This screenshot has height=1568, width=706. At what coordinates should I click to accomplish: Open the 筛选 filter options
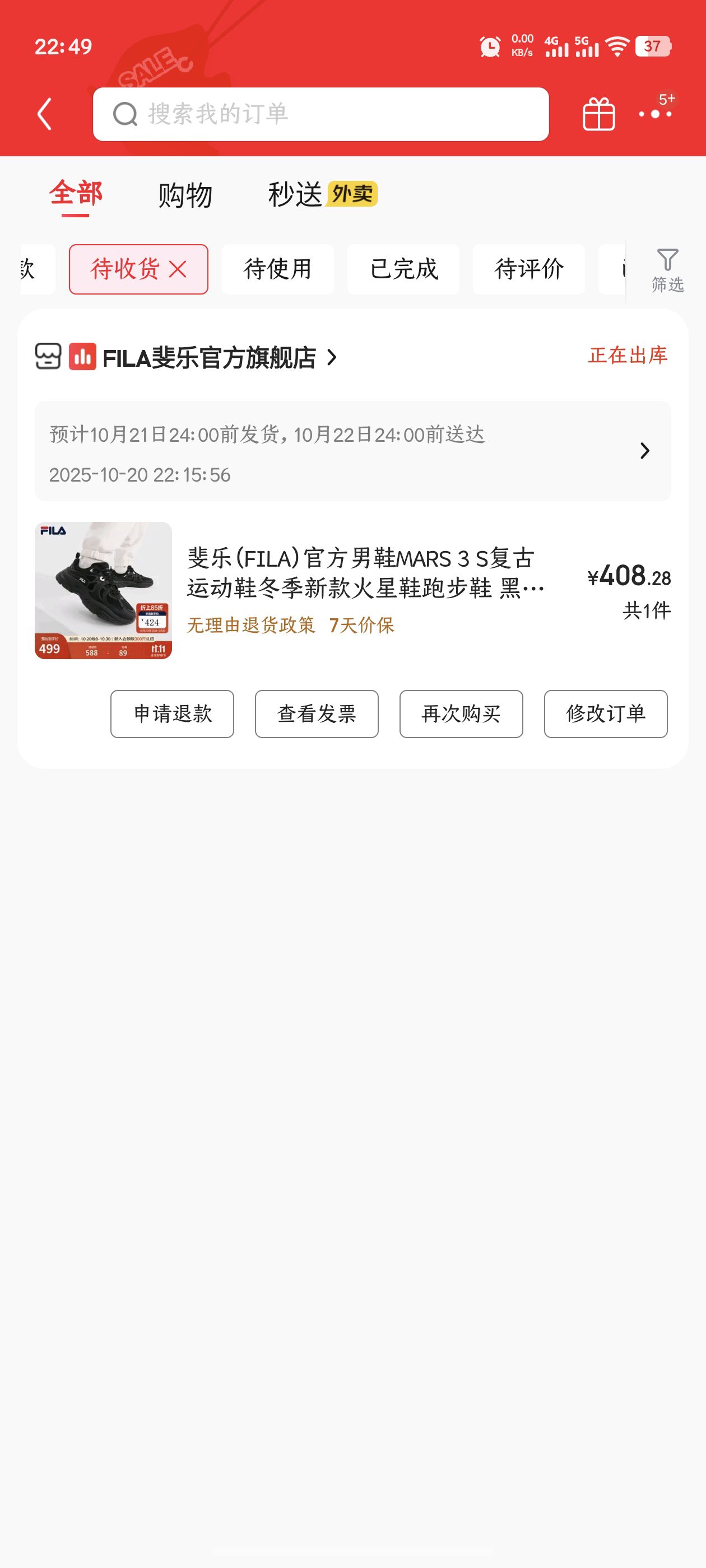(667, 270)
